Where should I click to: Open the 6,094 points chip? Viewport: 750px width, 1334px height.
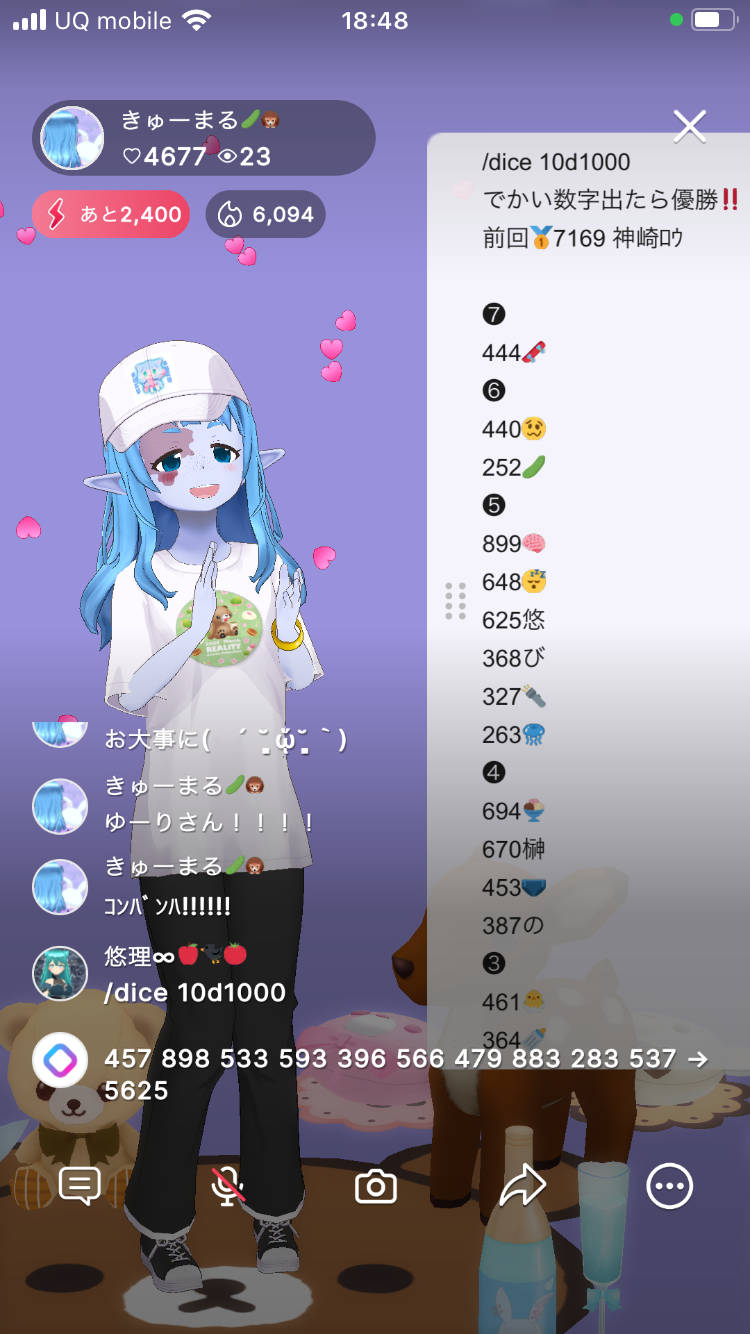pyautogui.click(x=265, y=214)
